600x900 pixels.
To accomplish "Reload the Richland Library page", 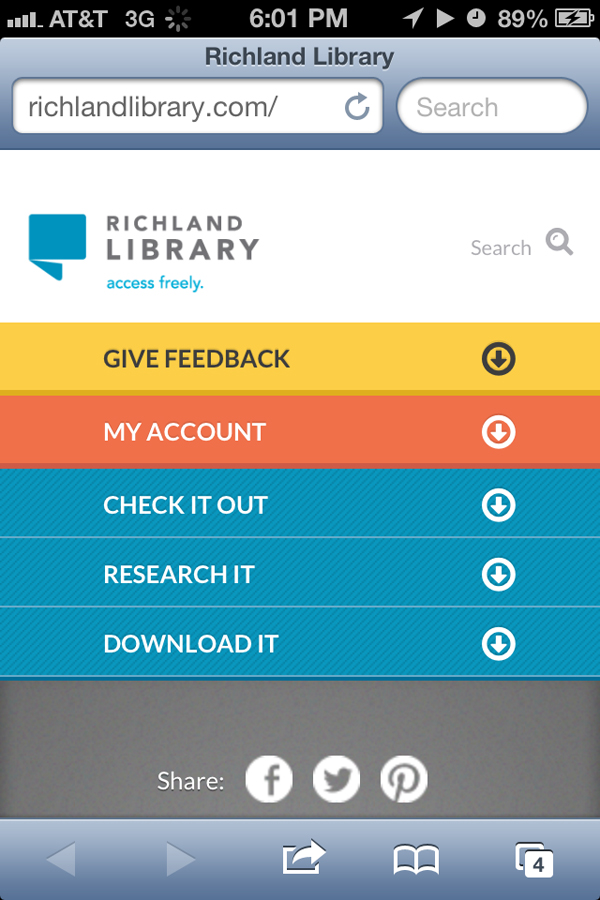I will click(357, 107).
